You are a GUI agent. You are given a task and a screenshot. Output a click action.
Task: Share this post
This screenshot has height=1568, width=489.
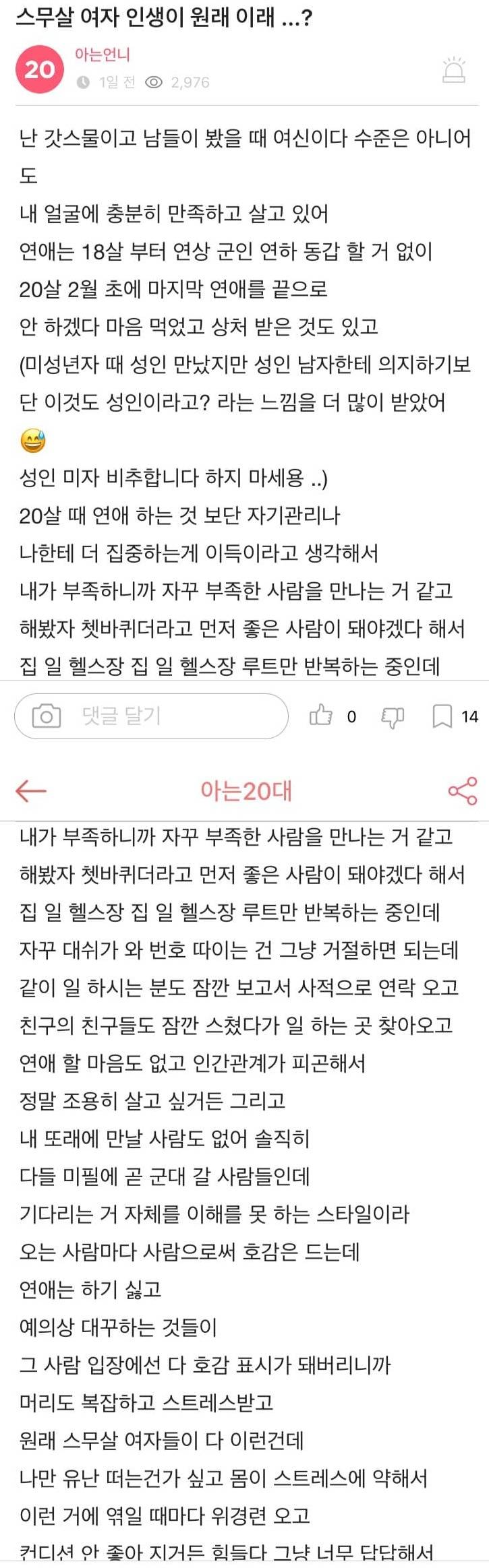pyautogui.click(x=463, y=791)
